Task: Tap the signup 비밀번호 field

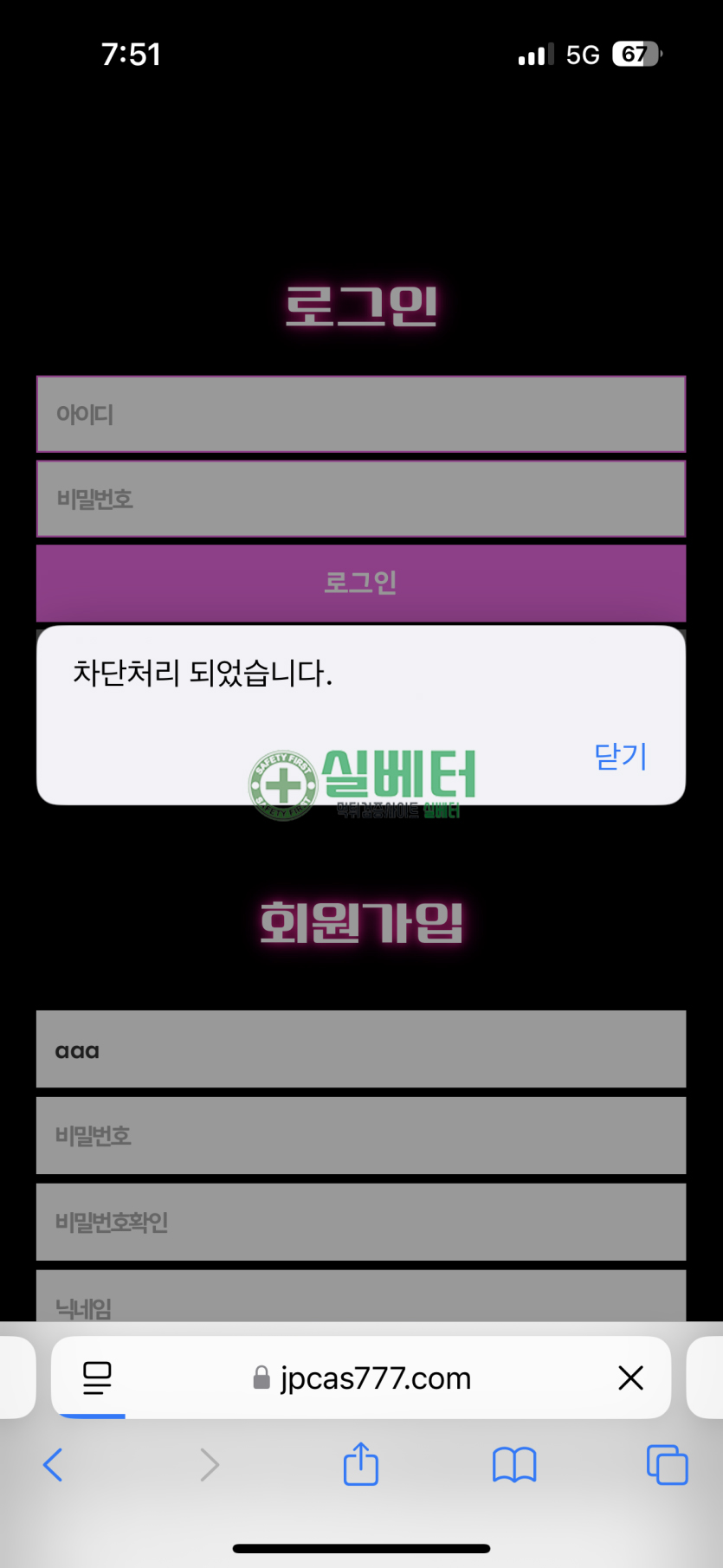Action: point(361,1135)
